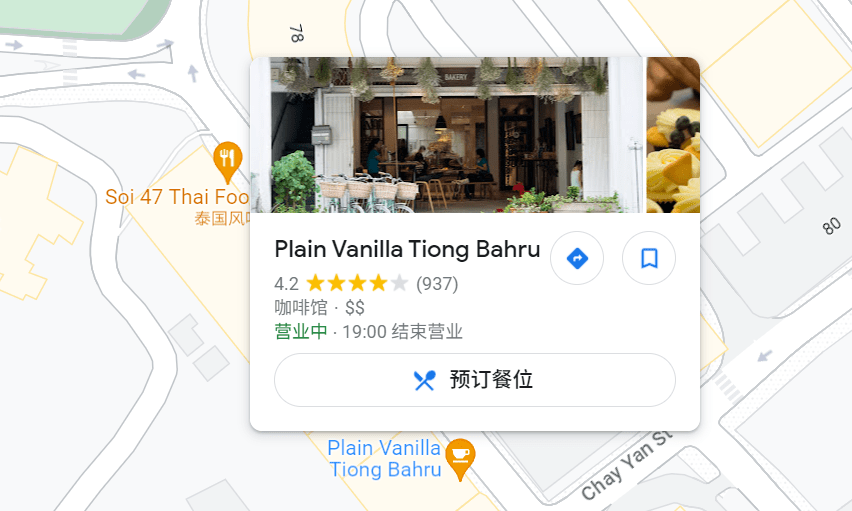The width and height of the screenshot is (852, 511).
Task: View the pastry photo in the card
Action: click(673, 135)
